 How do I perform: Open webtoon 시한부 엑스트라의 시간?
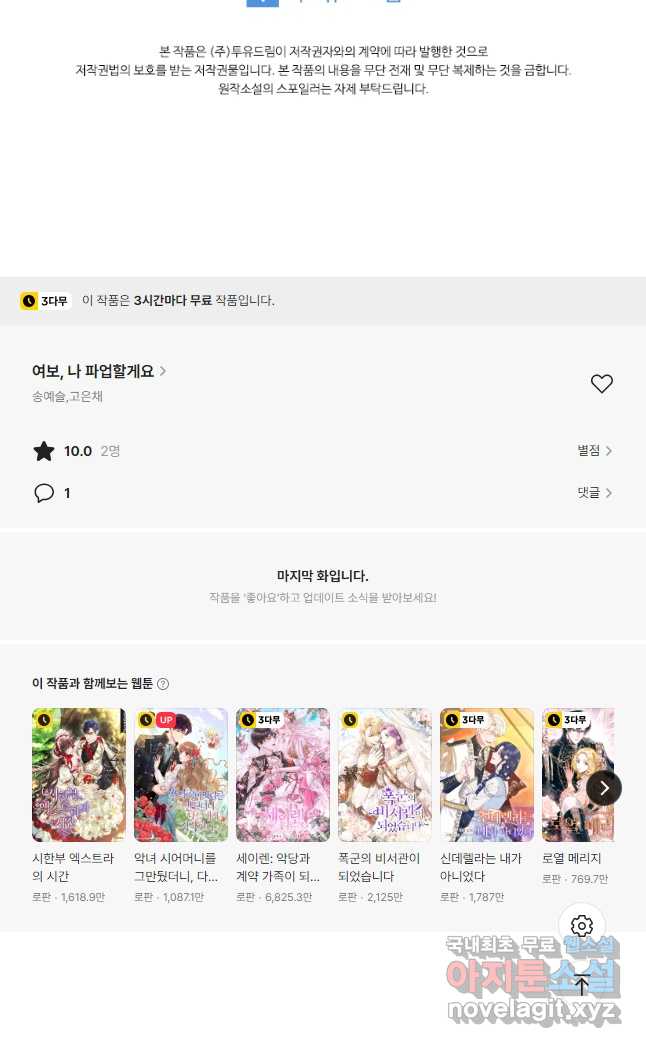(79, 775)
